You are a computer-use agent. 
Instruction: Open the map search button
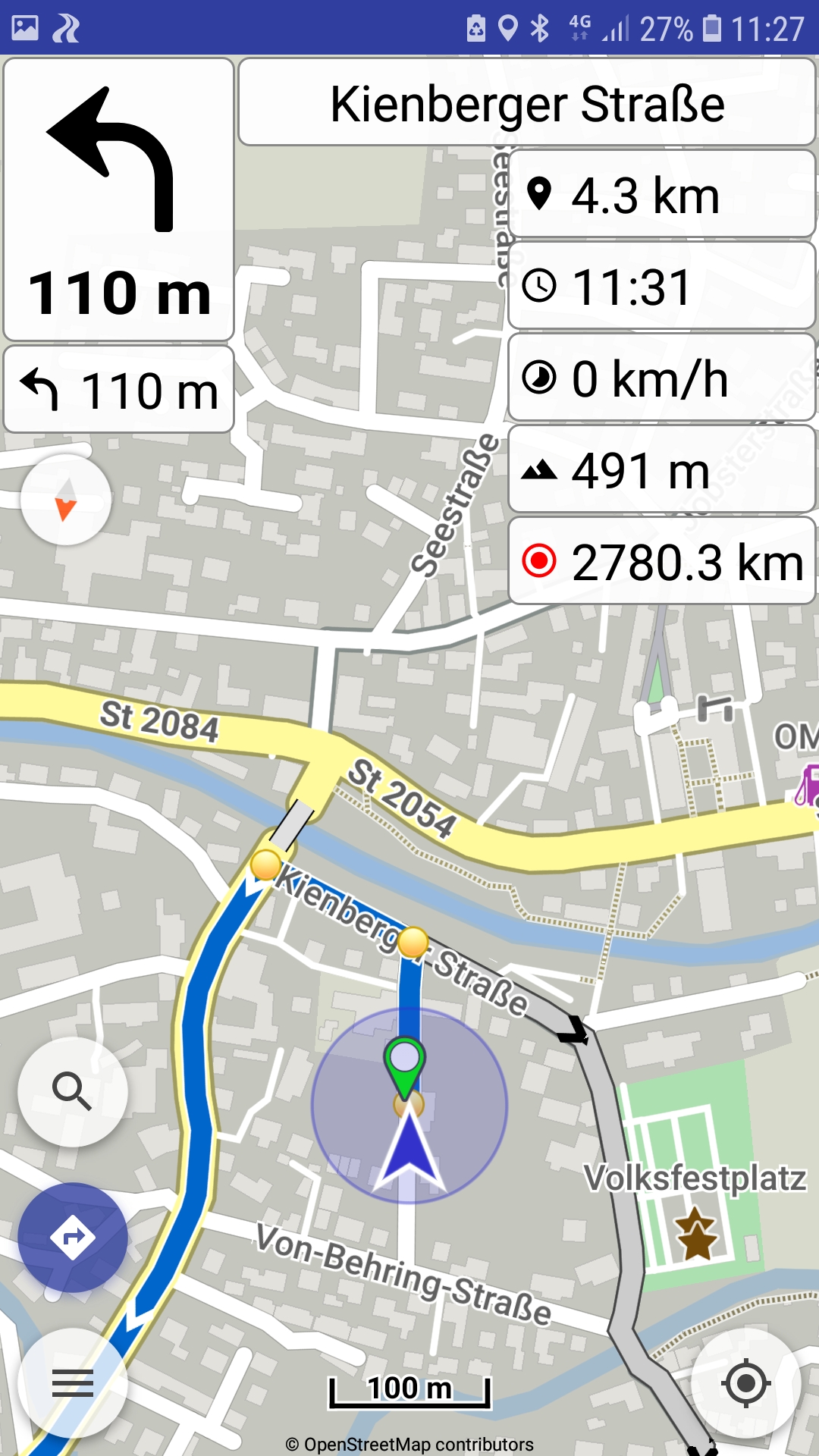(73, 1091)
